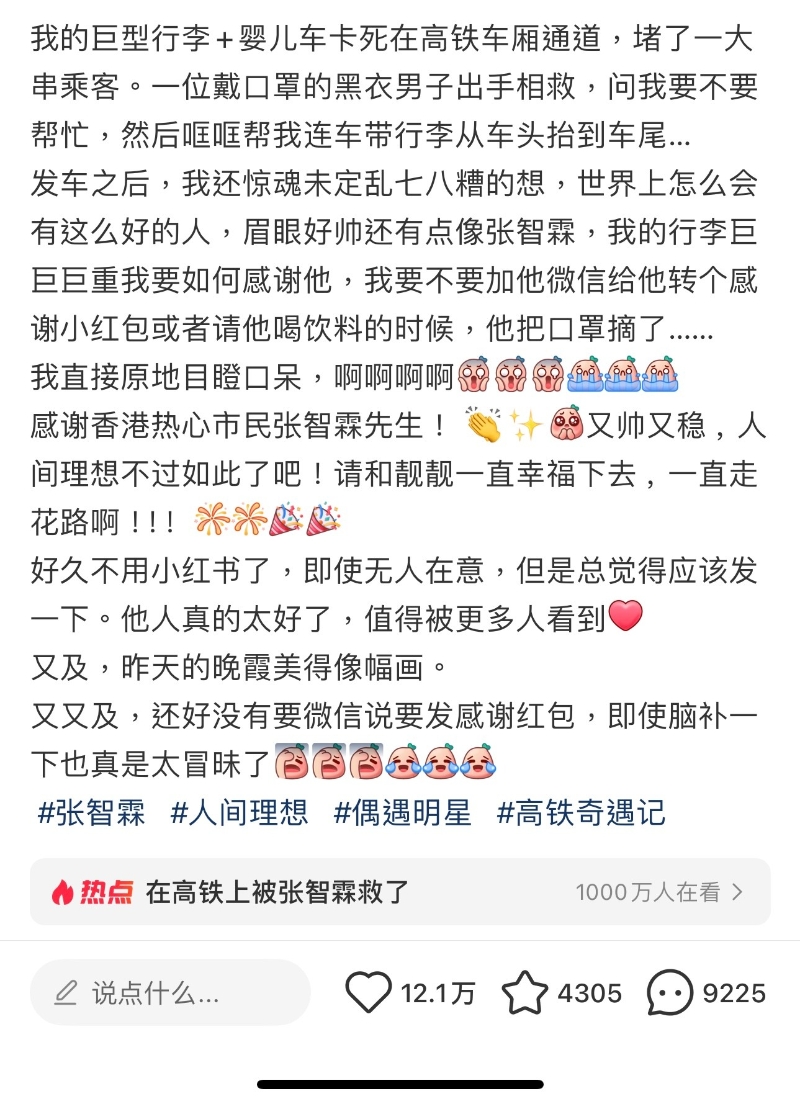Open the #人间理想 hashtag
800x1104 pixels.
(240, 812)
